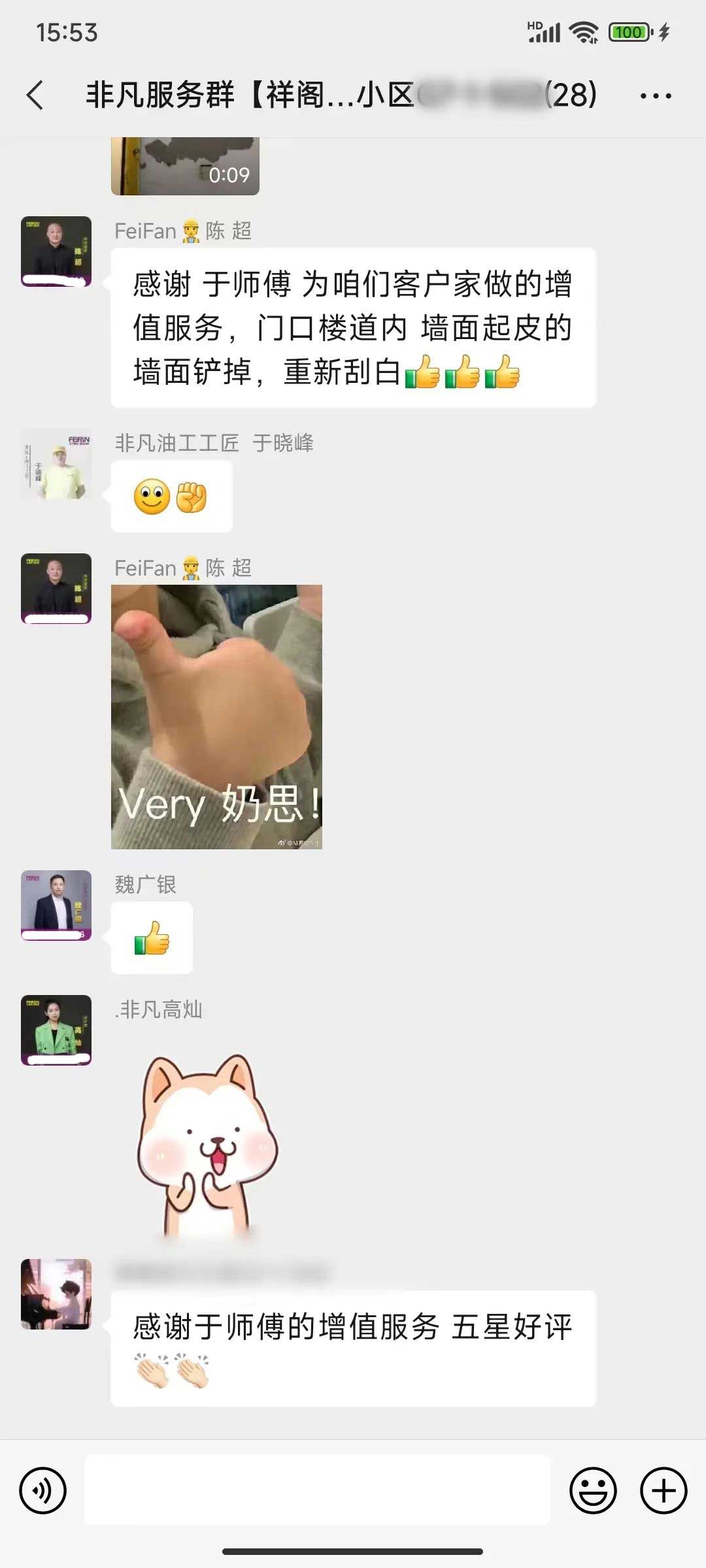Open the emoji picker

point(593,1490)
